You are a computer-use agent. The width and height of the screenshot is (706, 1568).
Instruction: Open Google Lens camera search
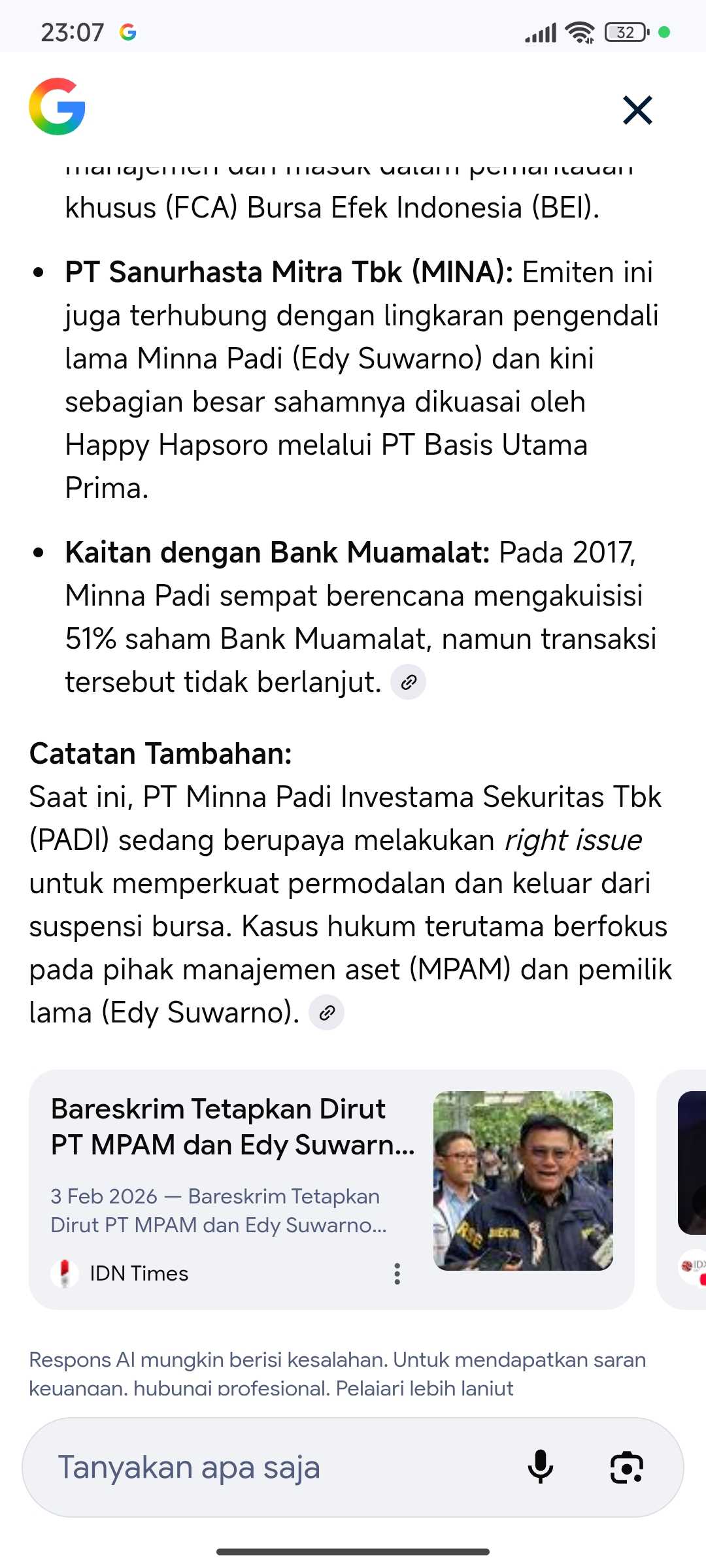click(x=626, y=1467)
